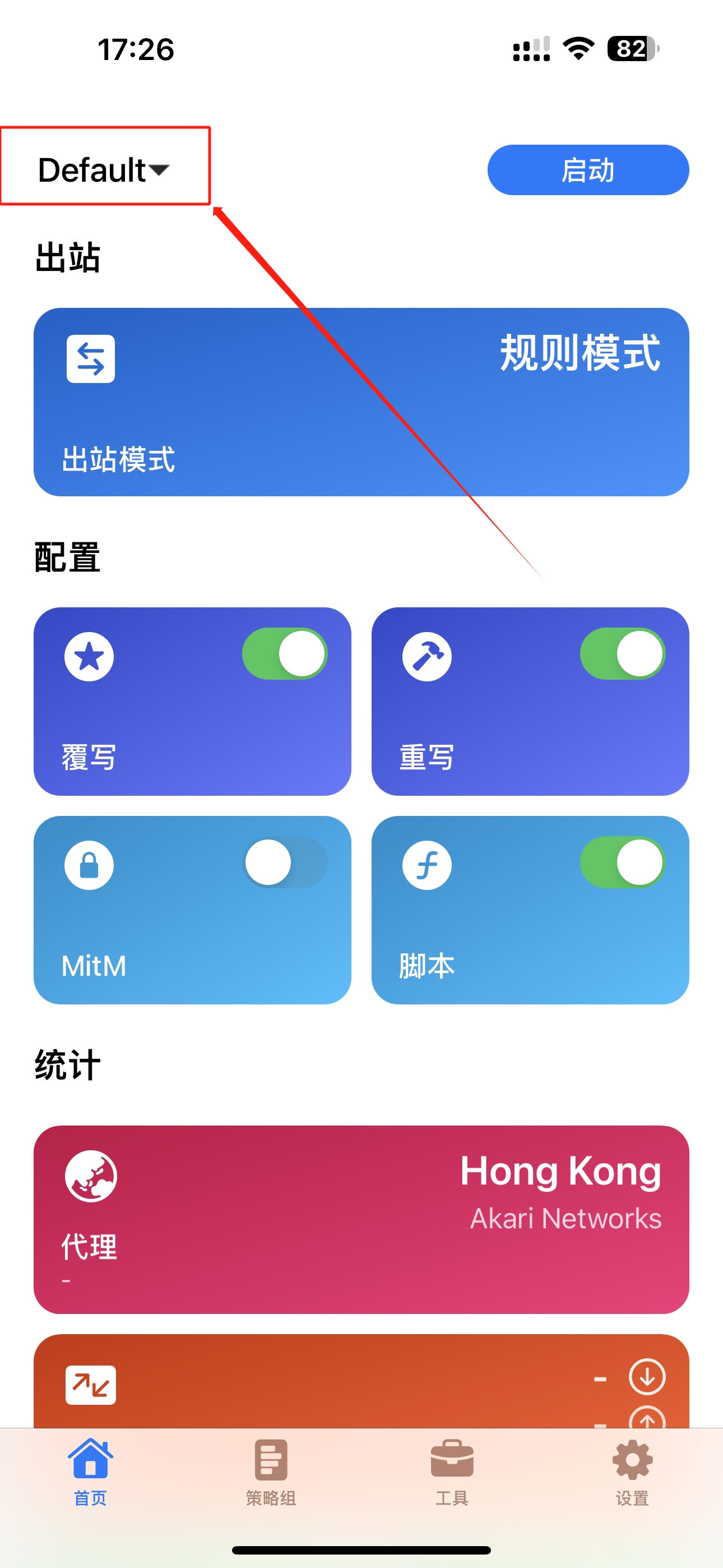The image size is (723, 1568).
Task: Tap the 启动 start button
Action: click(x=587, y=170)
